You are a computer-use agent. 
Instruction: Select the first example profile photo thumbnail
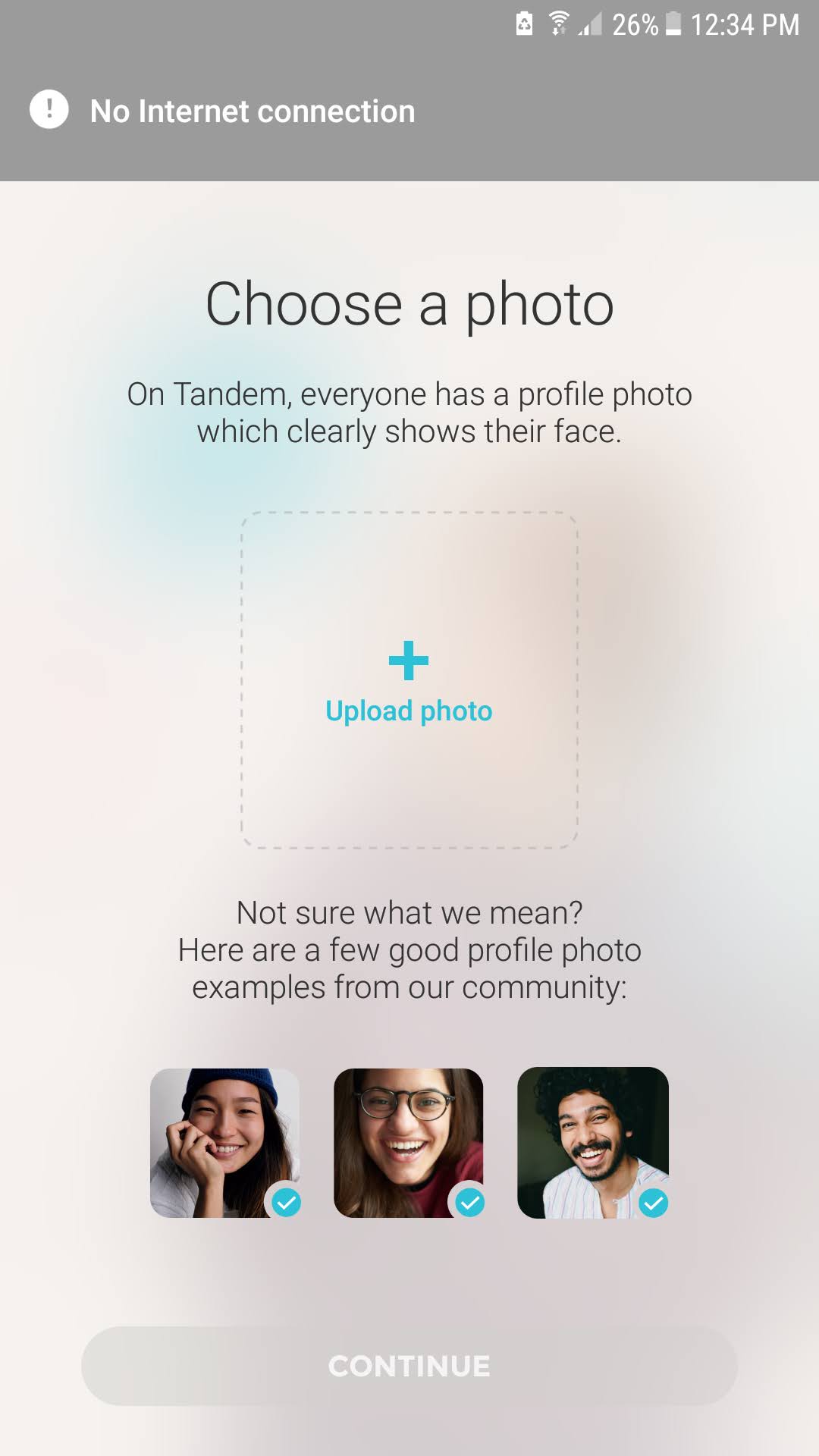coord(225,1140)
